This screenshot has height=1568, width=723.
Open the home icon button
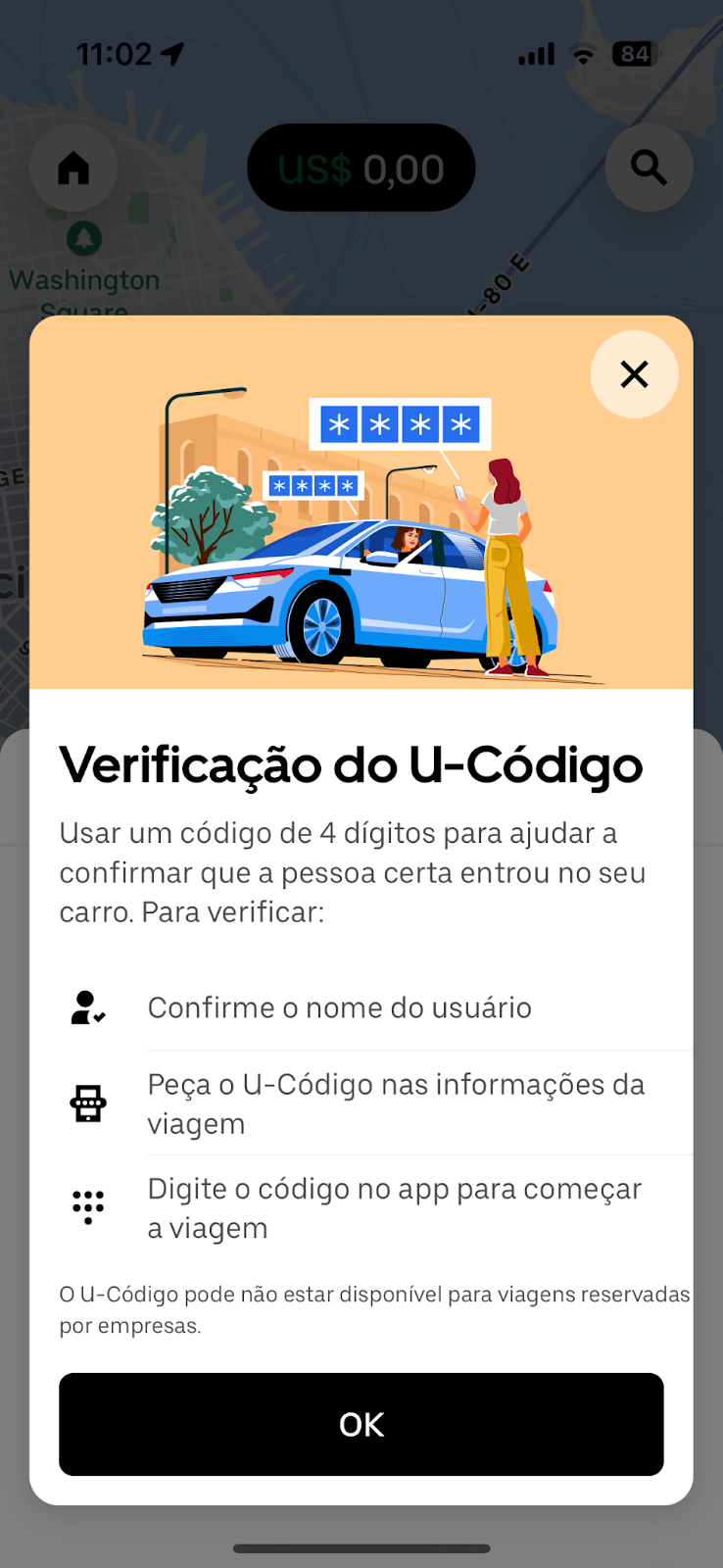[73, 168]
